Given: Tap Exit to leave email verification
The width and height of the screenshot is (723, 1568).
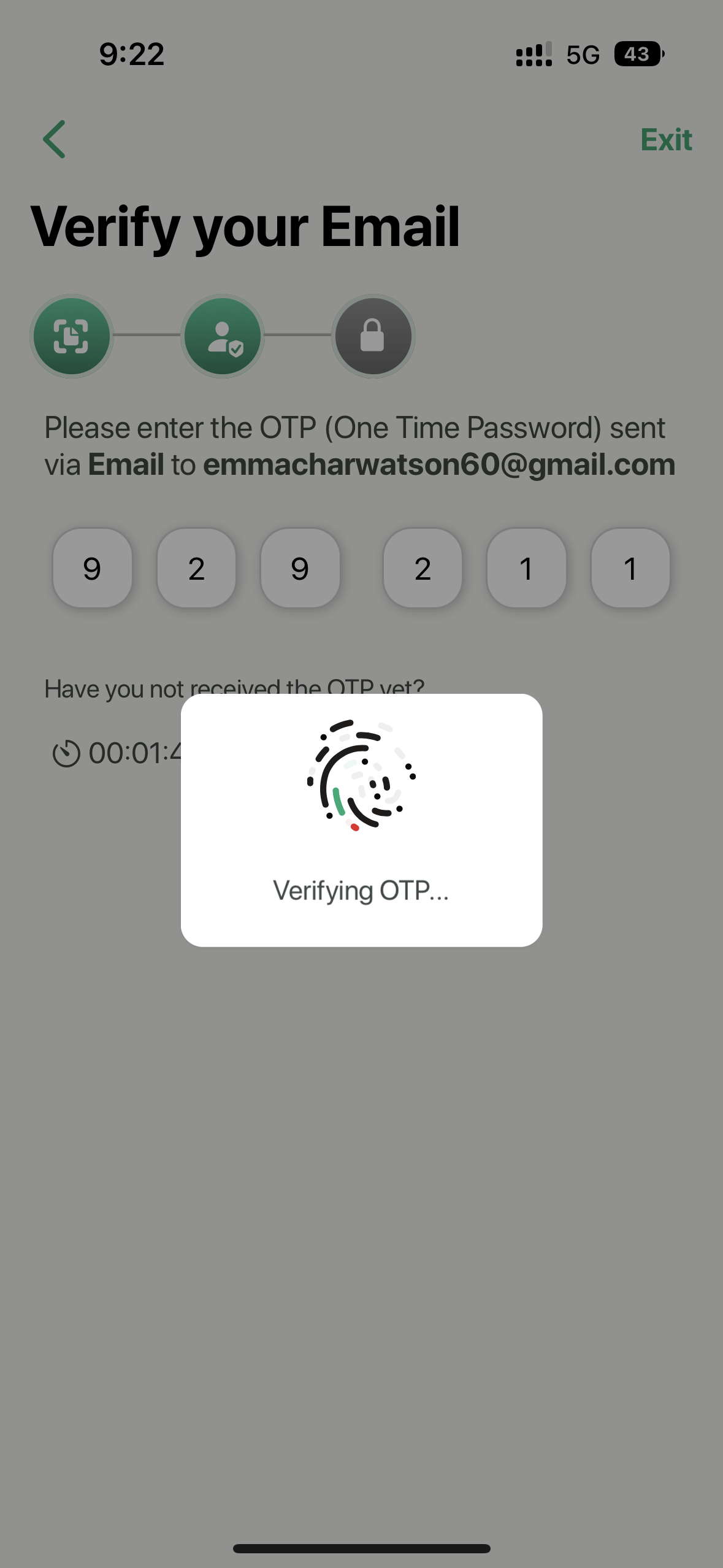Looking at the screenshot, I should coord(665,140).
